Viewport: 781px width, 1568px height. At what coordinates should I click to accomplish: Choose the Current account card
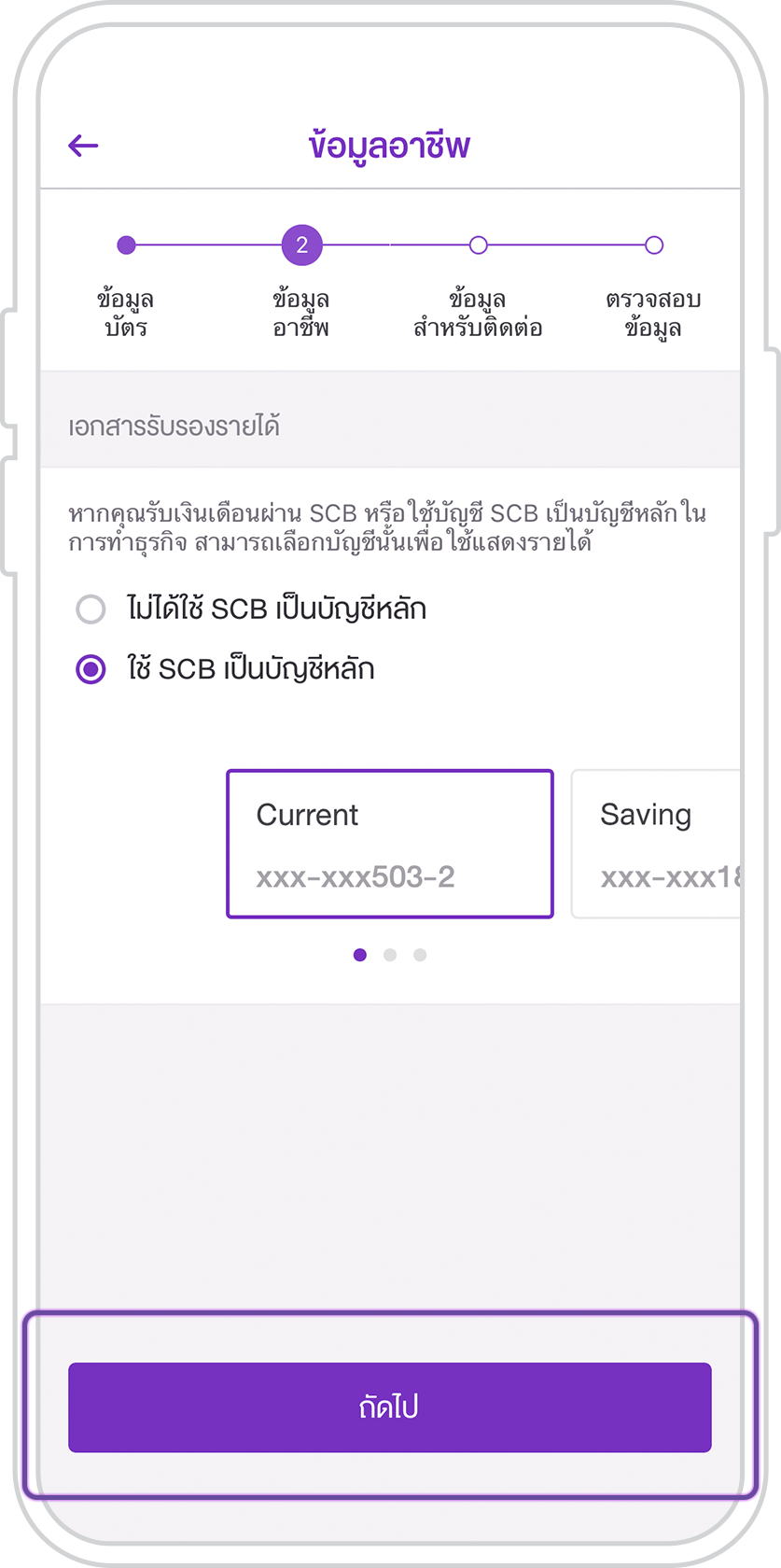(389, 844)
